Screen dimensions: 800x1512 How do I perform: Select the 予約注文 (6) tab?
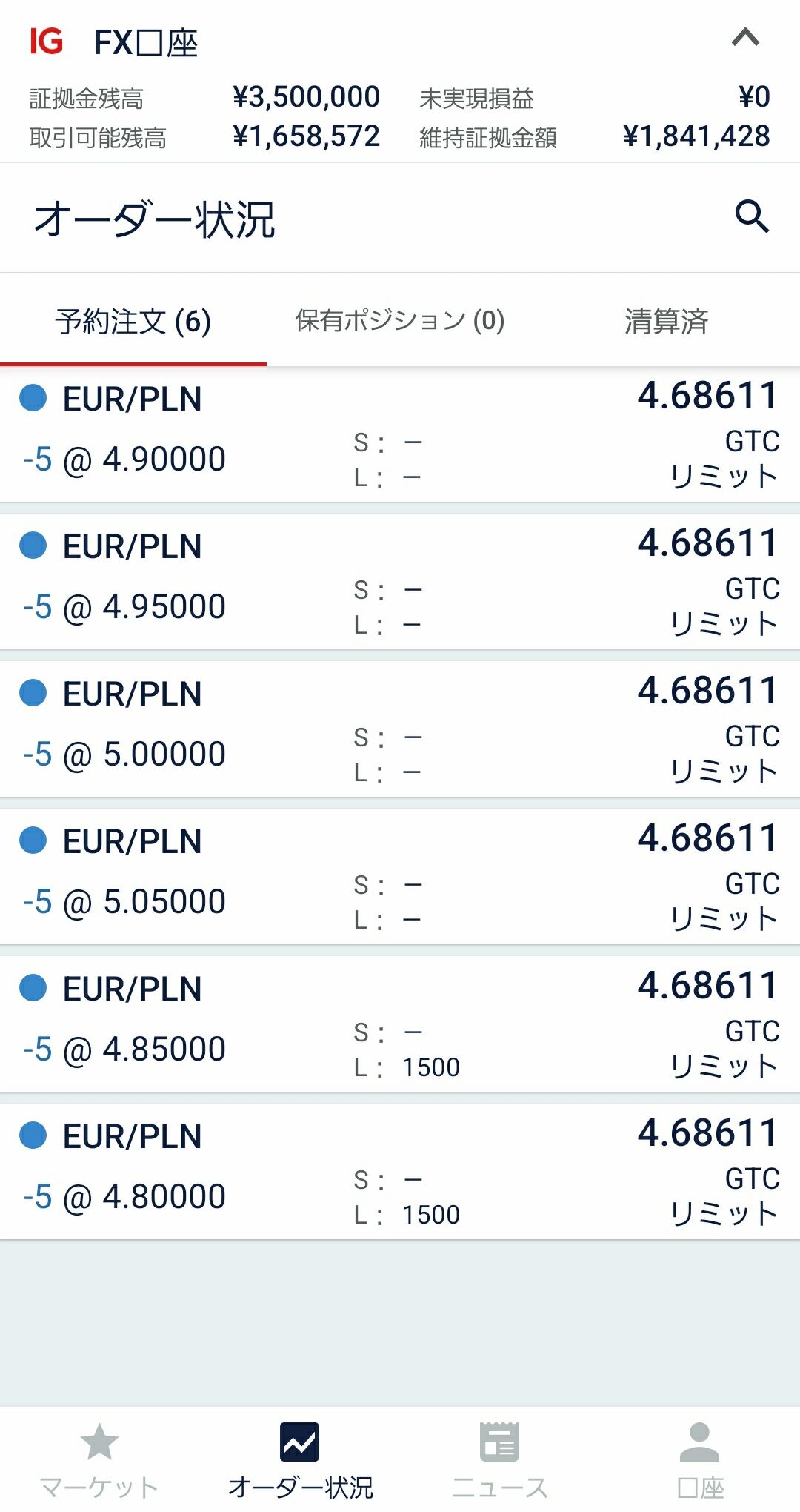pos(133,322)
